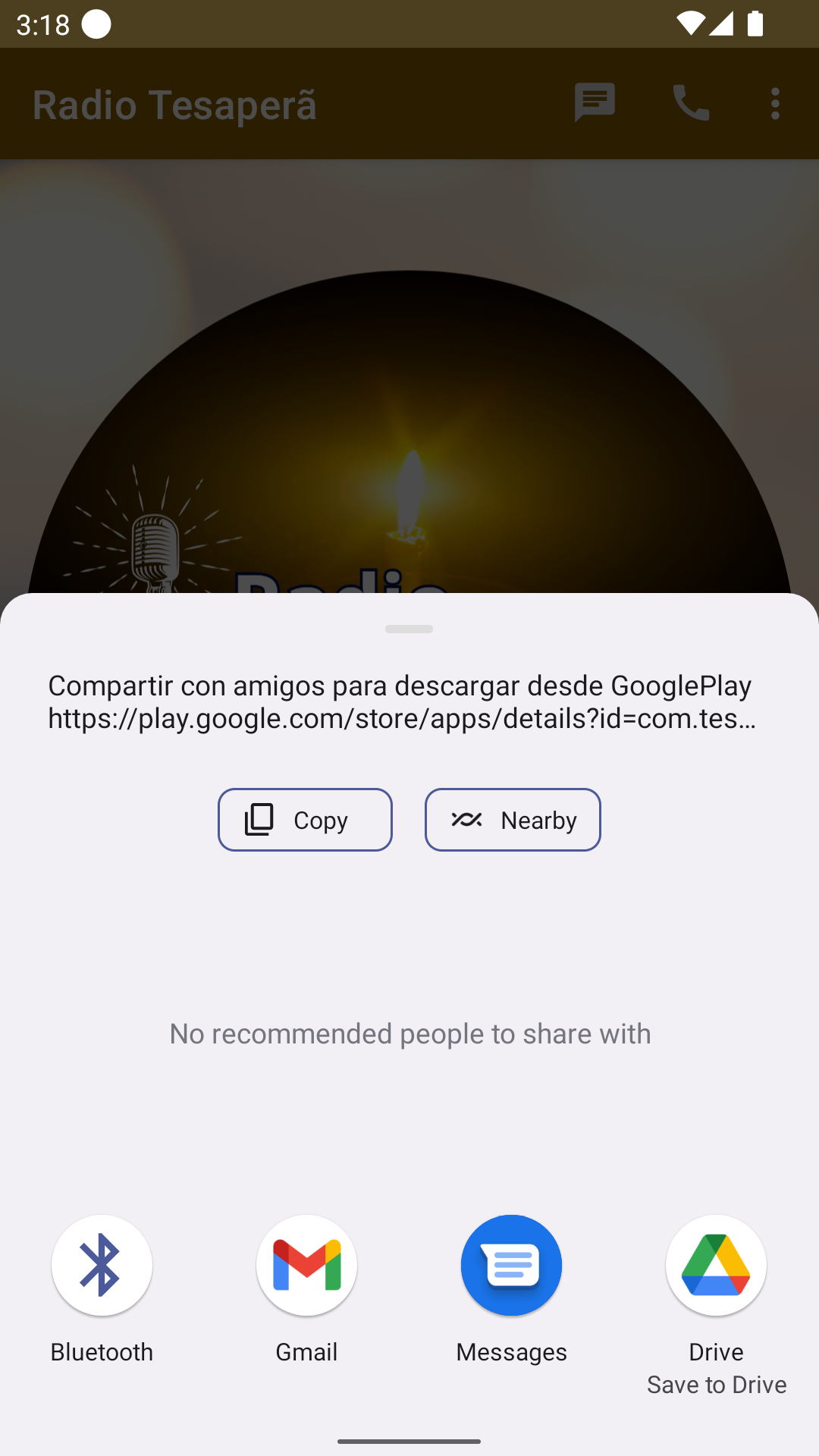Tap the share sheet drag handle
The image size is (819, 1456).
(409, 629)
